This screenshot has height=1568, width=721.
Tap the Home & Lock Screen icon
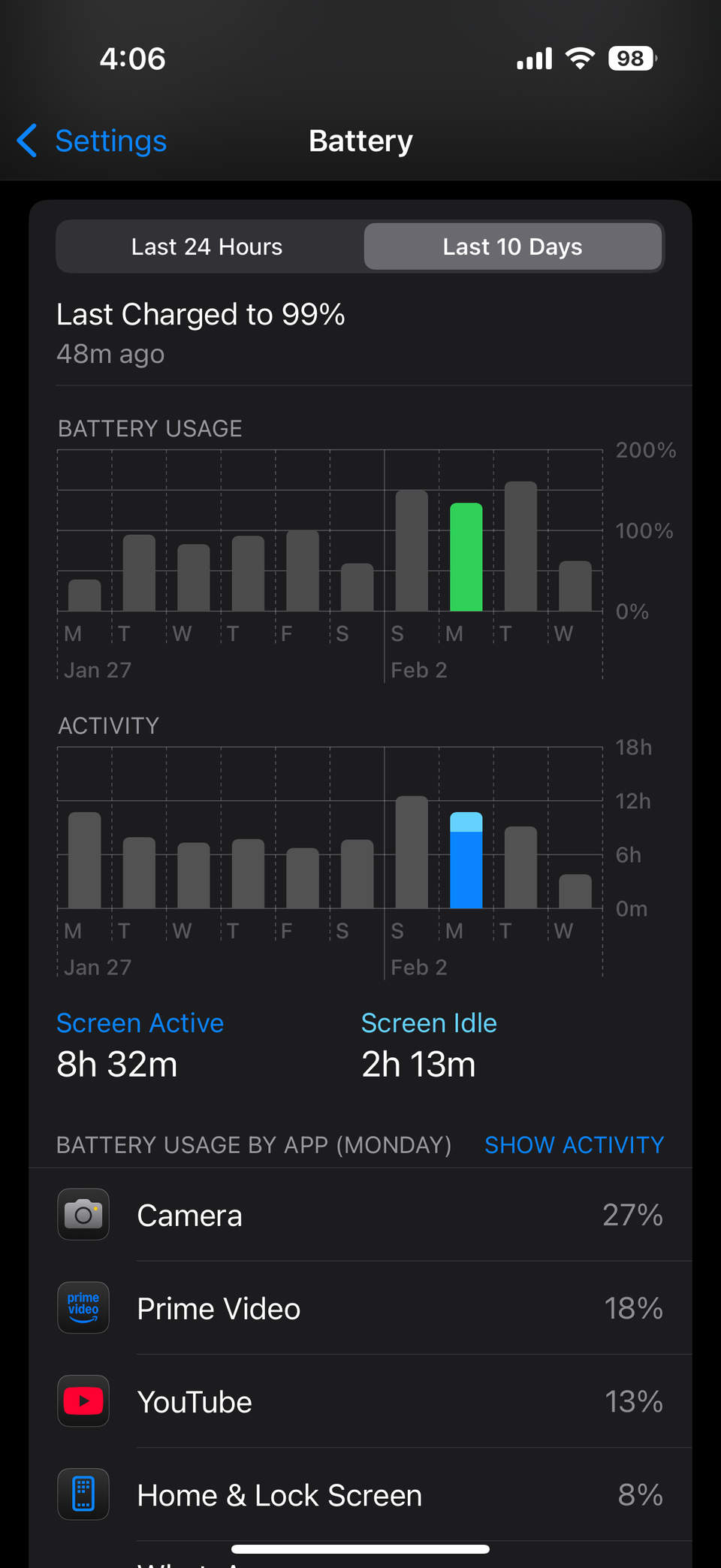pos(83,1494)
